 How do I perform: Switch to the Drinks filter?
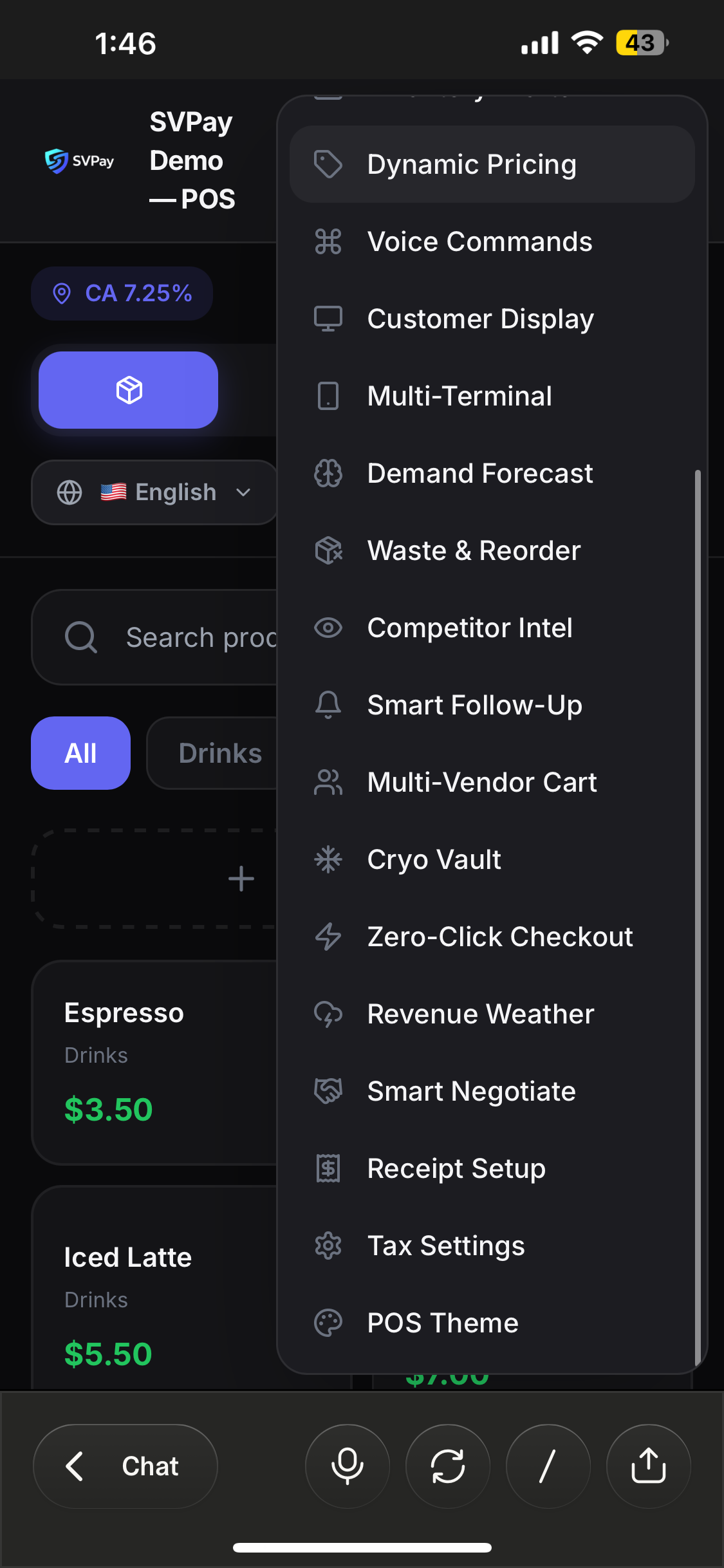click(x=219, y=753)
